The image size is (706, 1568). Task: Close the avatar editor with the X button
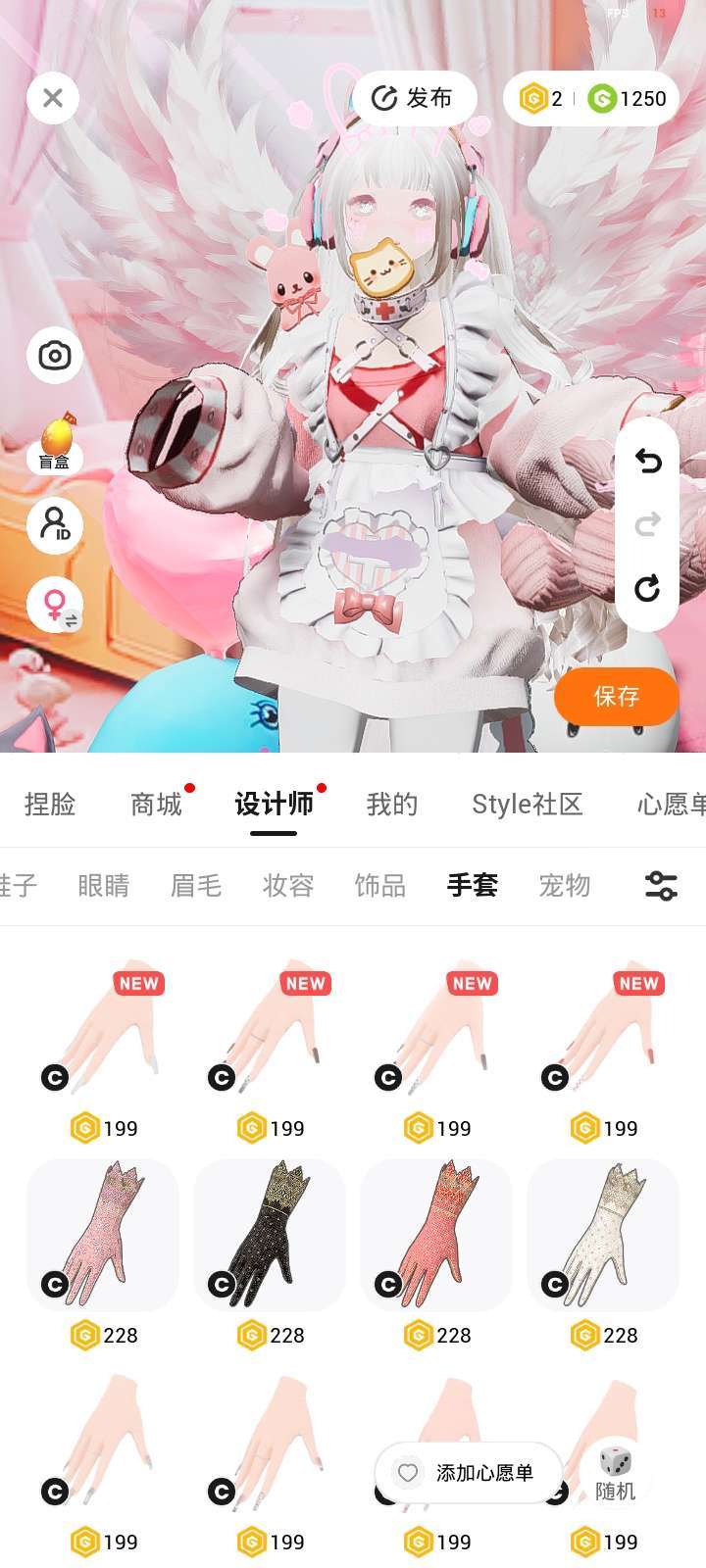point(53,98)
